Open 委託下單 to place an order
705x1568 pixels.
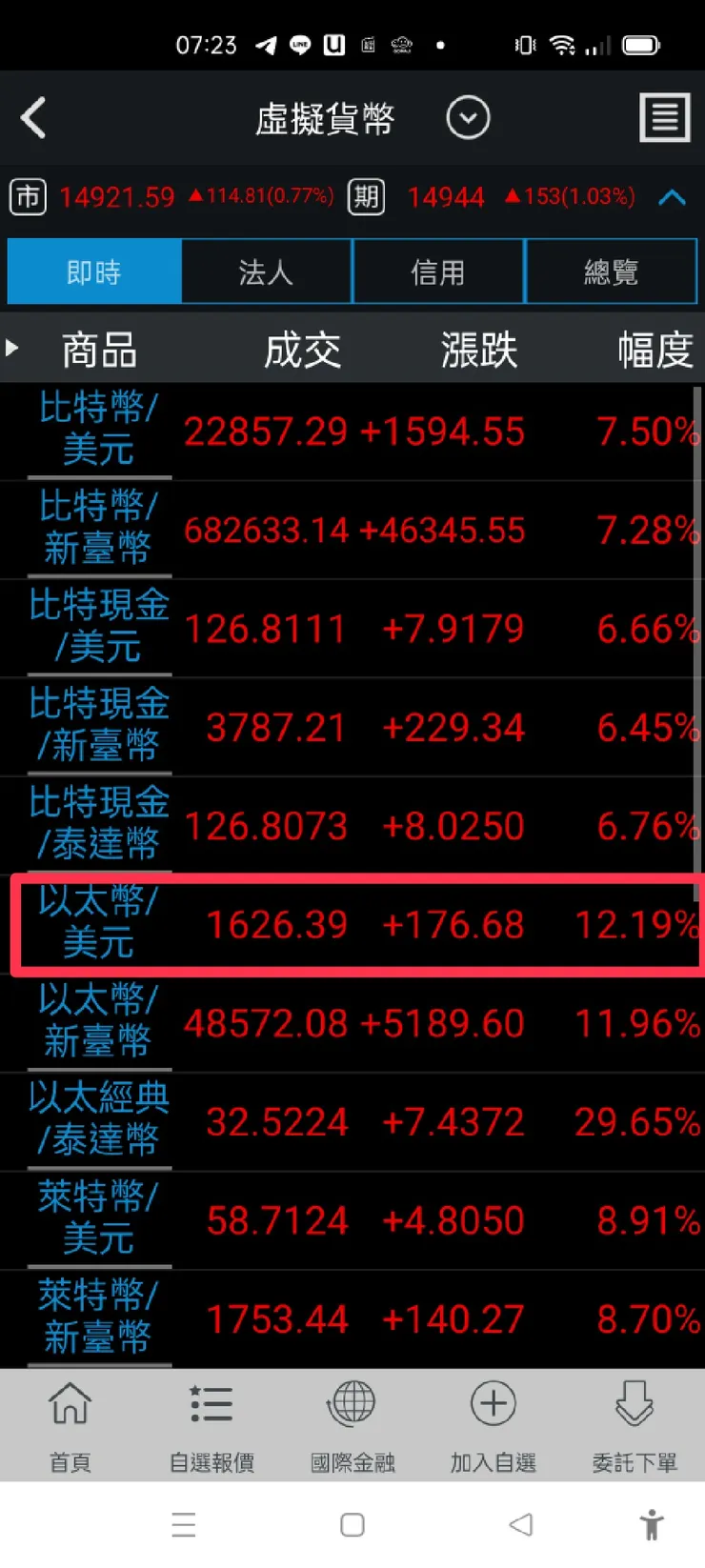(634, 1425)
